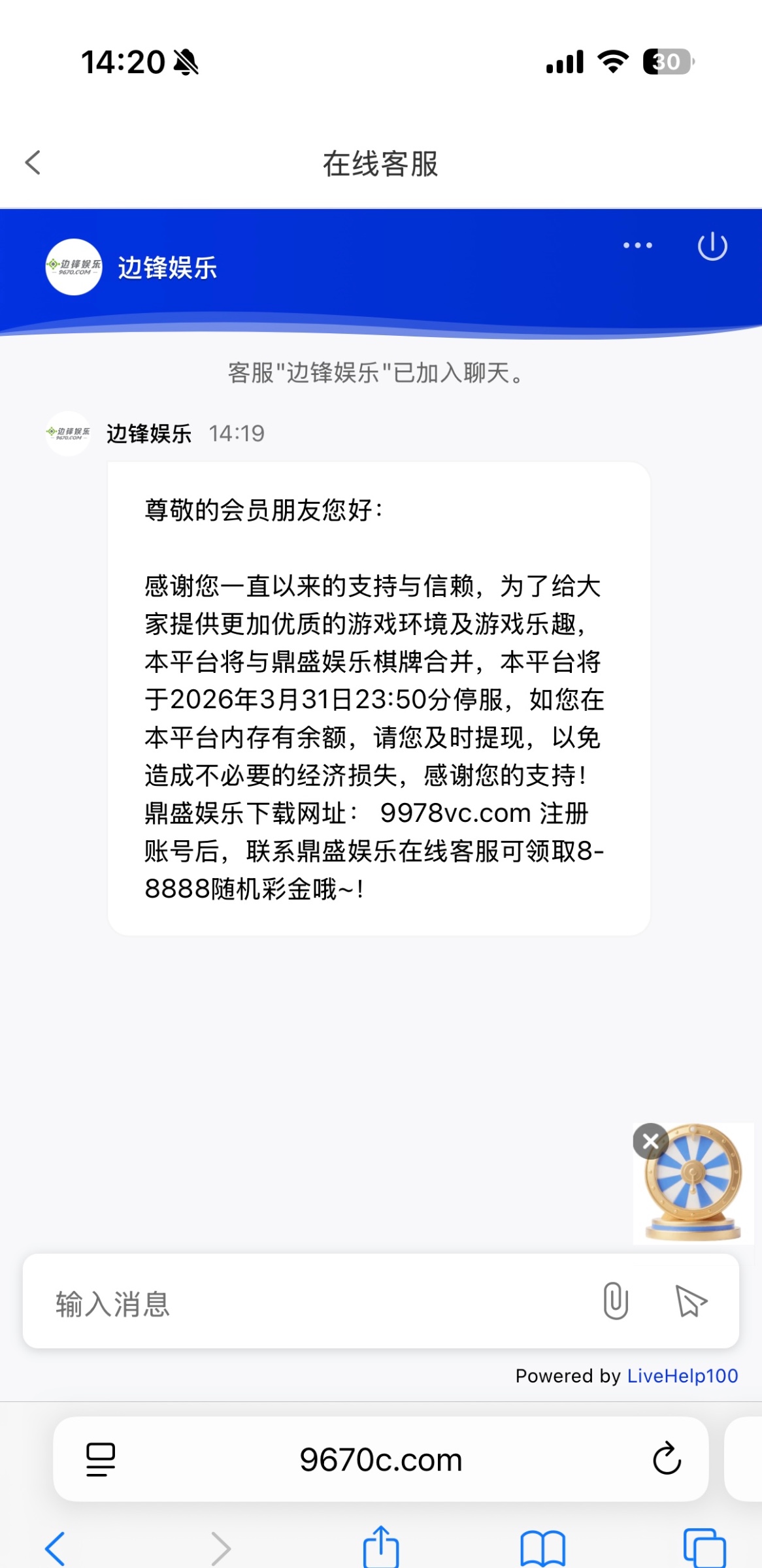Share this page from the browser toolbar
762x1568 pixels.
(x=381, y=1547)
